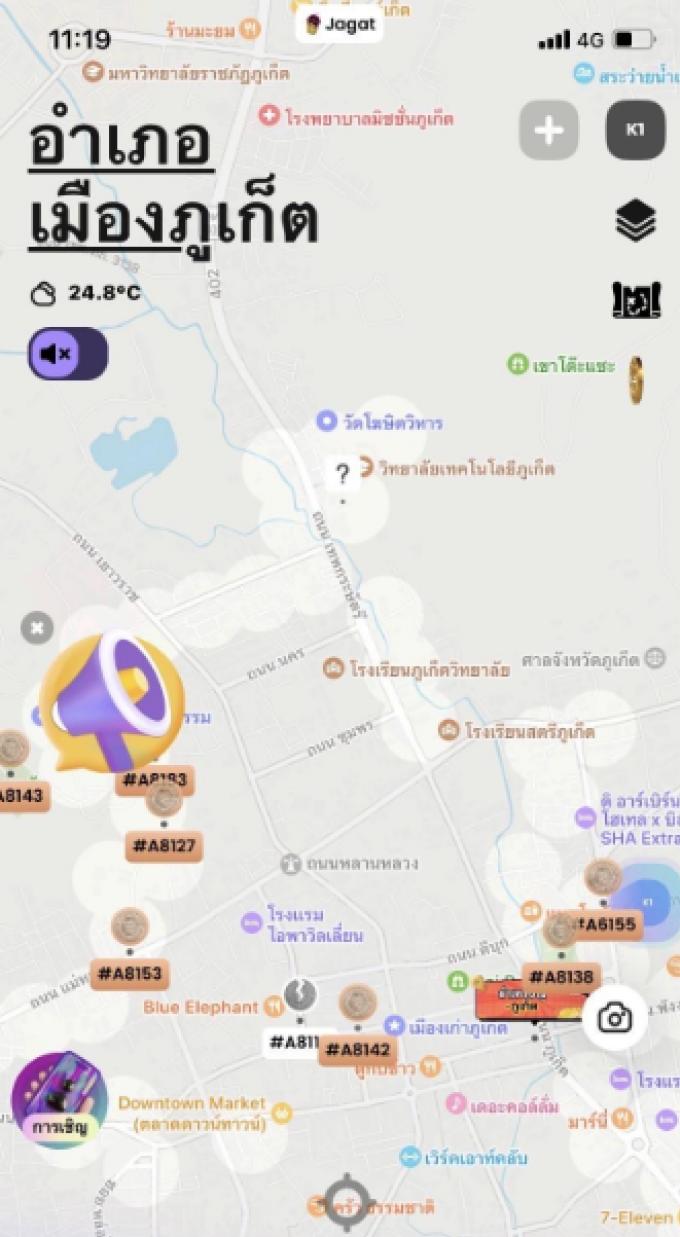Select coin marker #A8138

tap(561, 976)
